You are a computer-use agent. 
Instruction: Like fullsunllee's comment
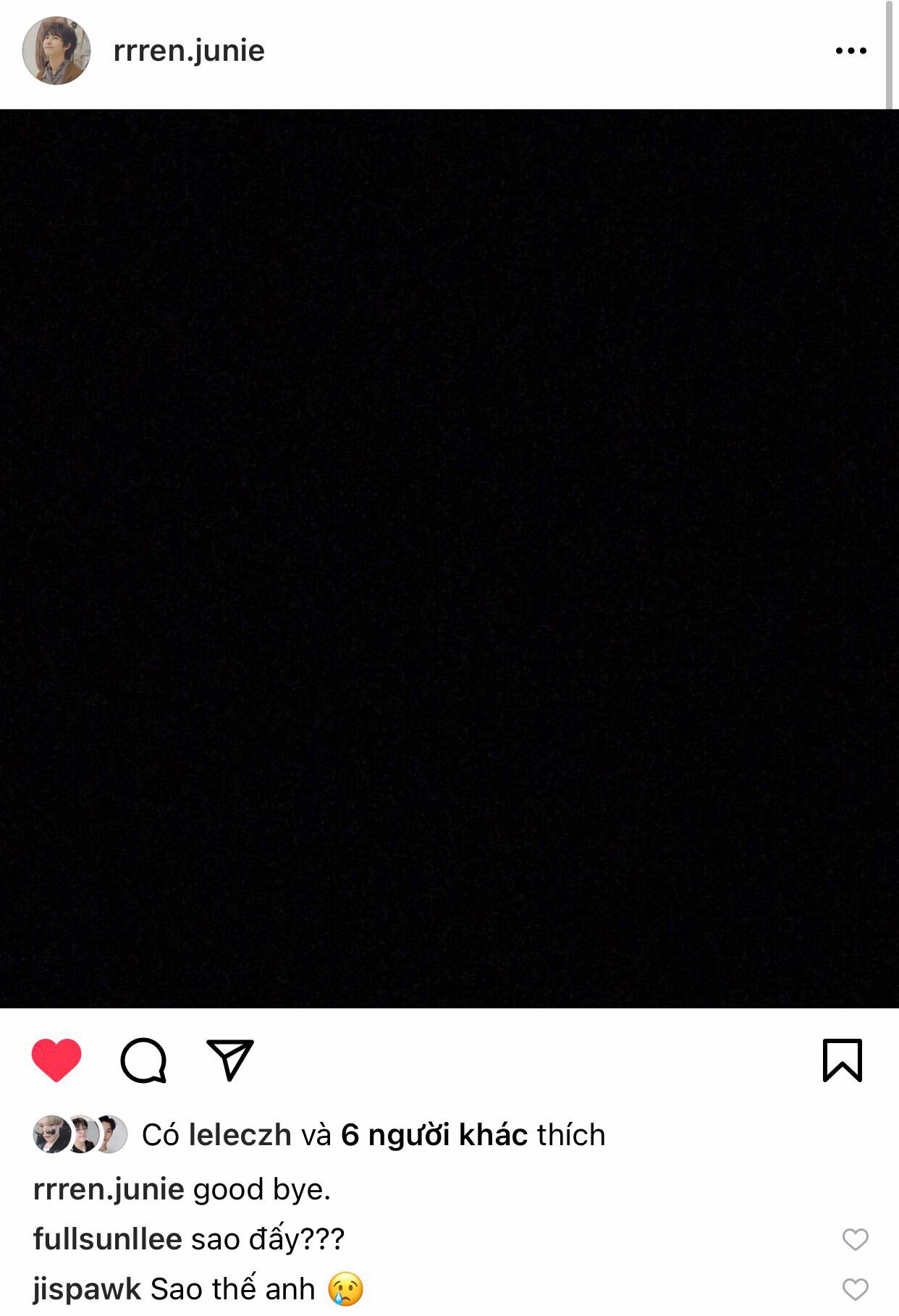point(855,1239)
